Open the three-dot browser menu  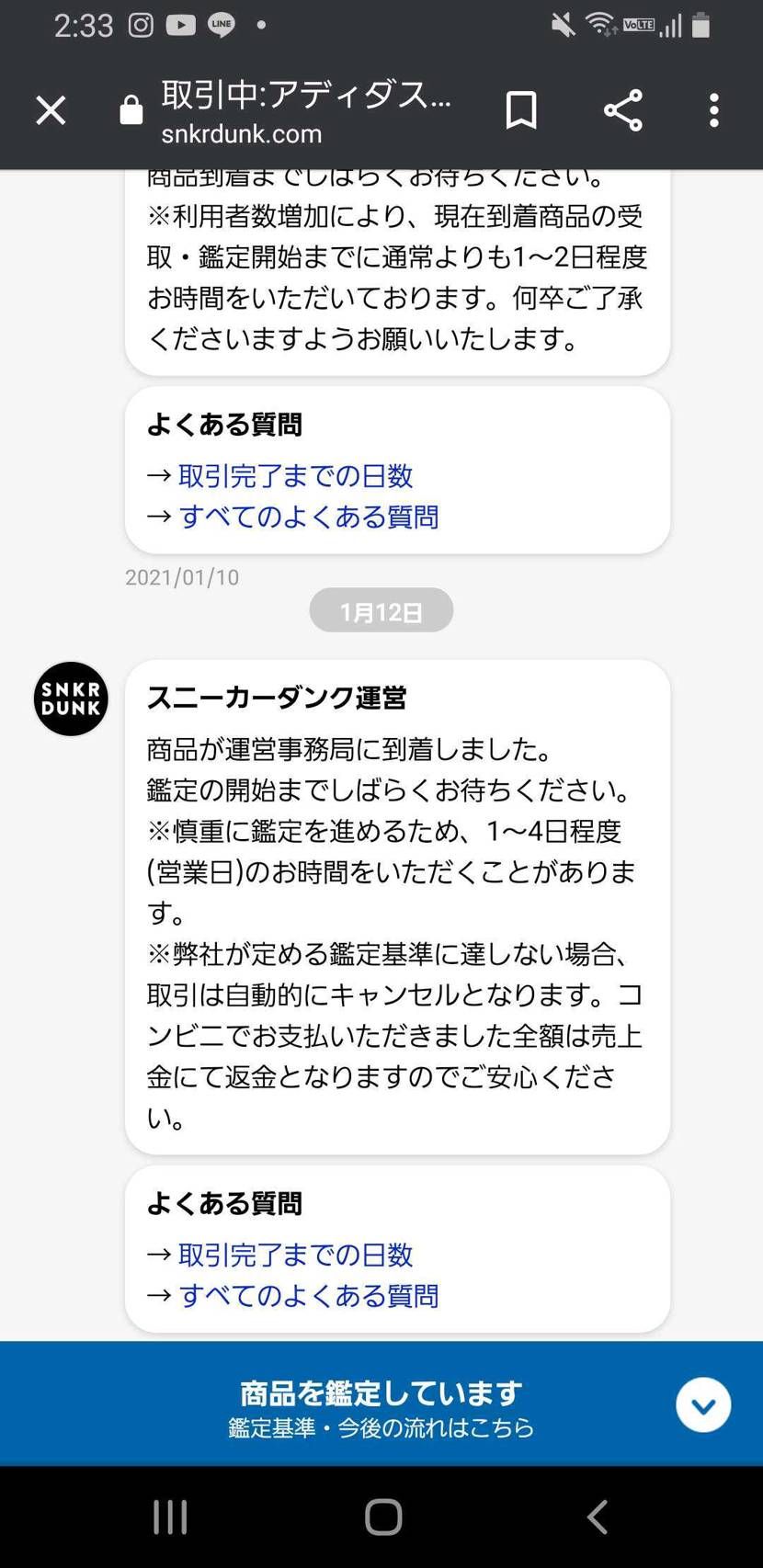click(713, 110)
